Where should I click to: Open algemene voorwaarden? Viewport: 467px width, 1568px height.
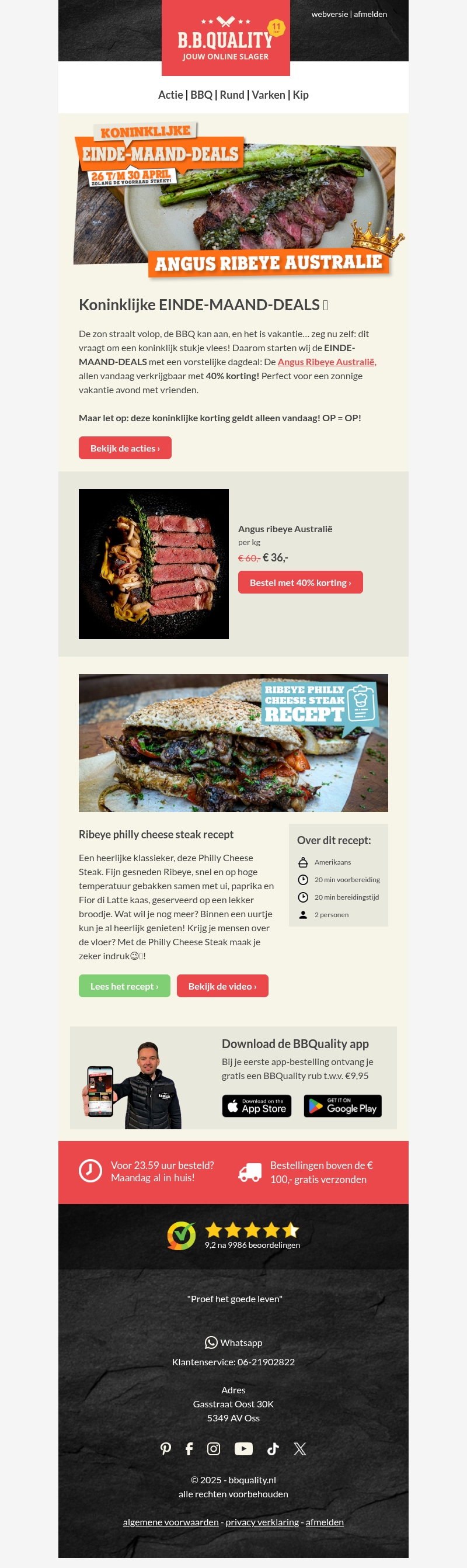pos(170,1522)
